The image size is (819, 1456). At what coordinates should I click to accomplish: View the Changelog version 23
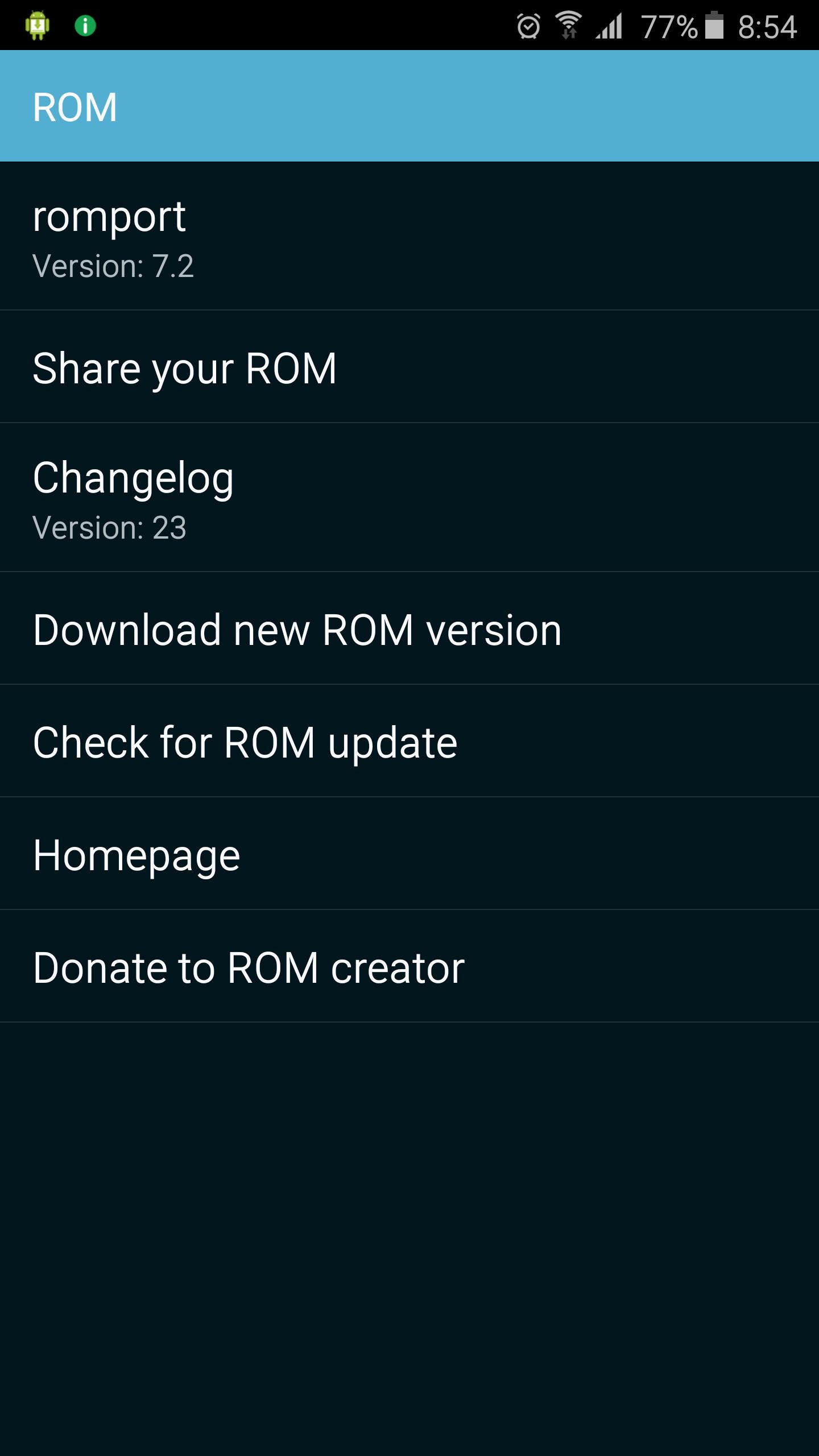tap(409, 498)
